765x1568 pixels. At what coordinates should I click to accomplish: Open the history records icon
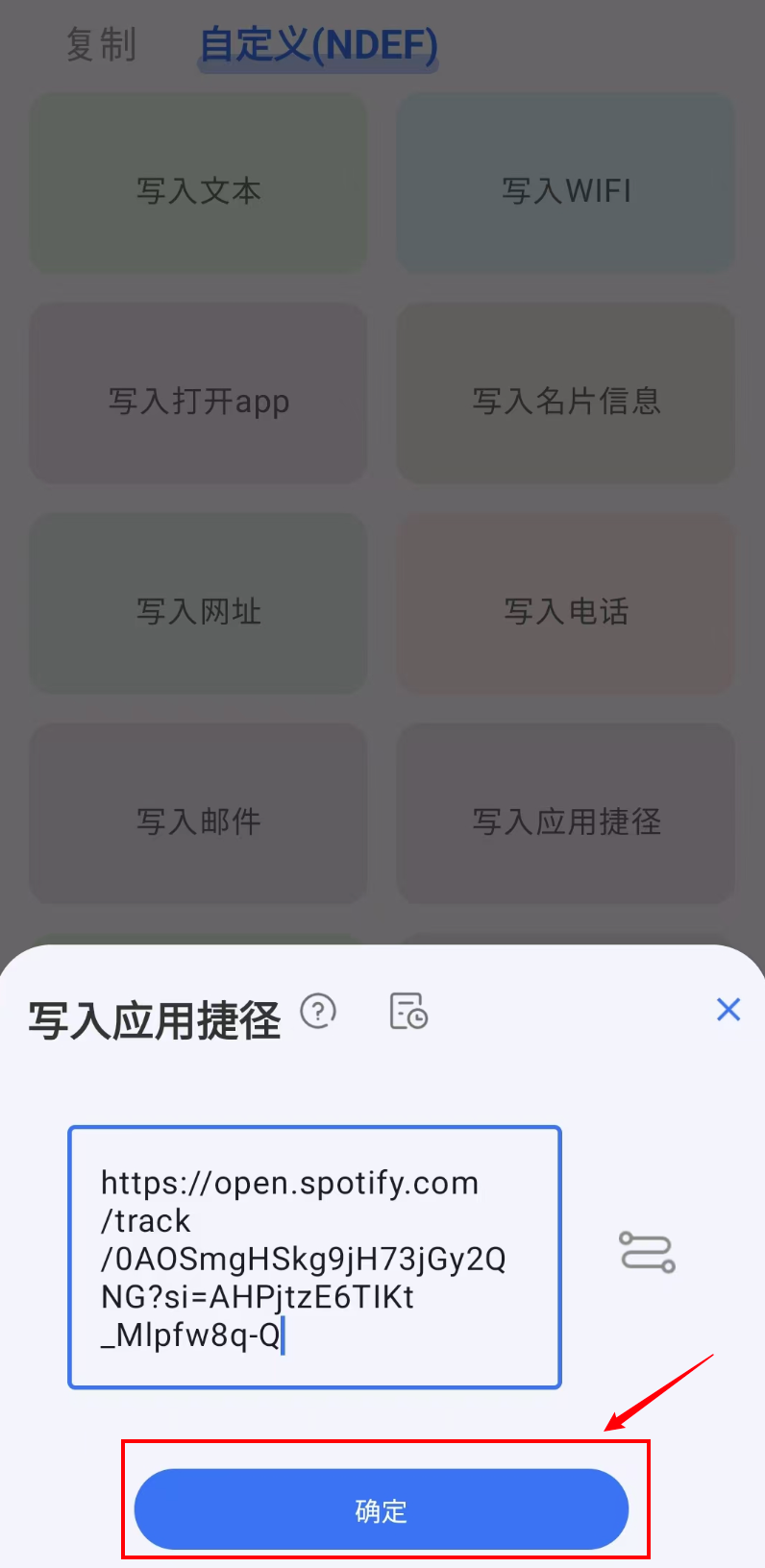(408, 1012)
